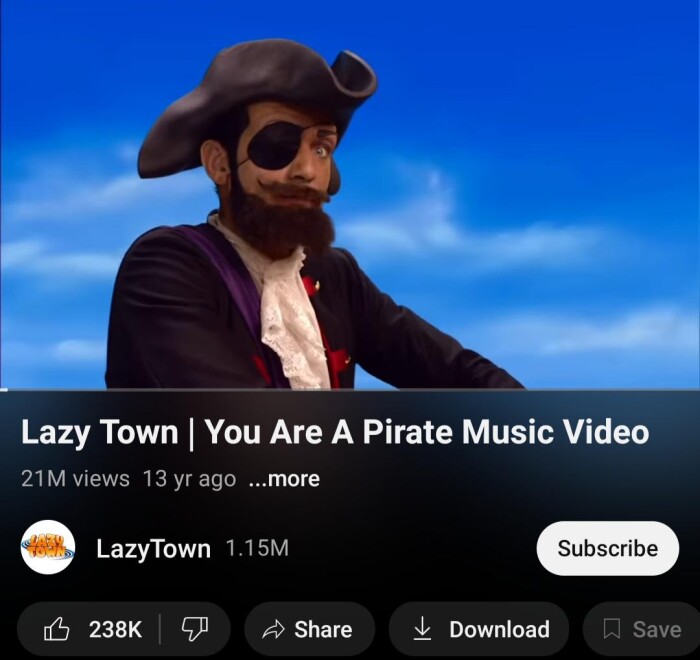Save the video to a playlist
Screen dimensions: 700x660
point(643,629)
